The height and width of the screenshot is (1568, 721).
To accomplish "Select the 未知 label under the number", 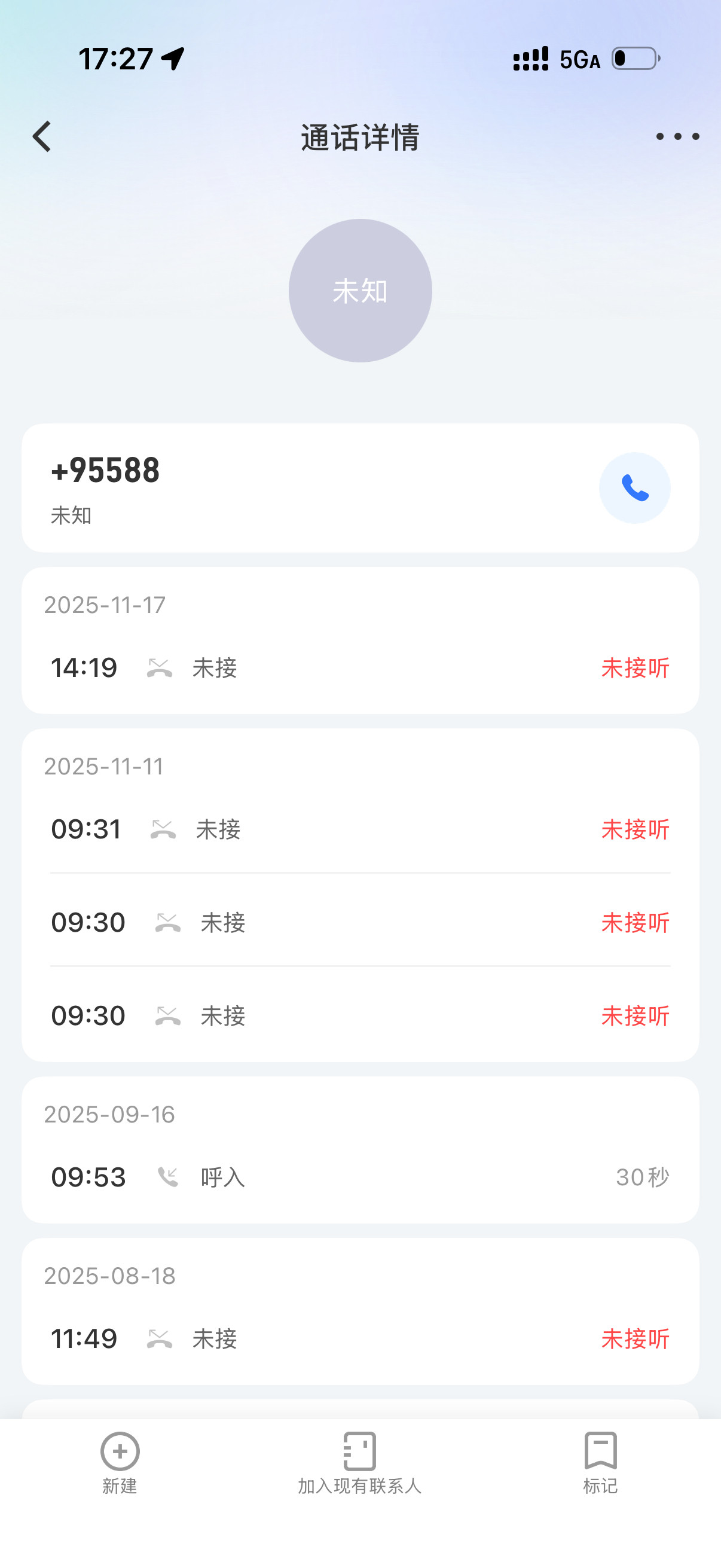I will pyautogui.click(x=71, y=515).
